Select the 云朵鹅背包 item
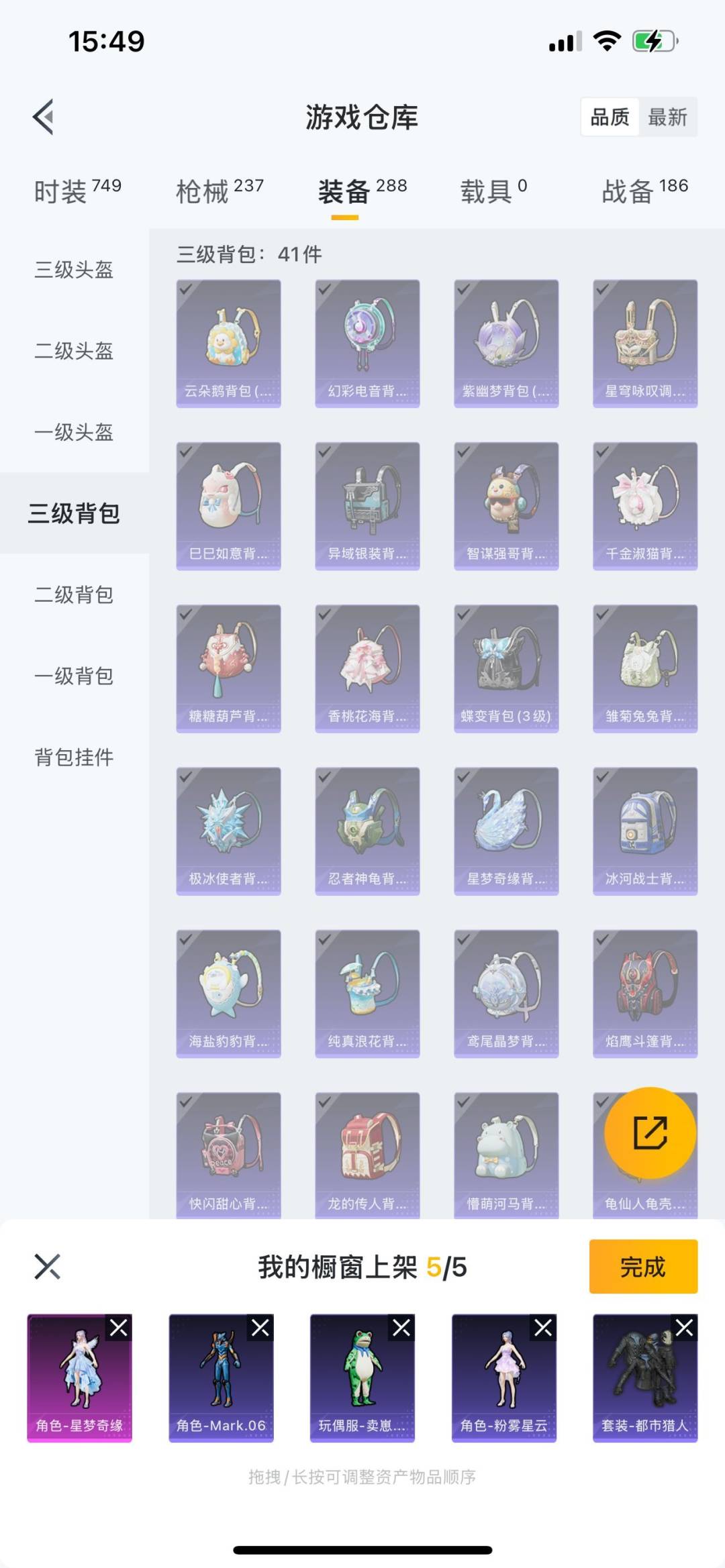 click(x=228, y=343)
